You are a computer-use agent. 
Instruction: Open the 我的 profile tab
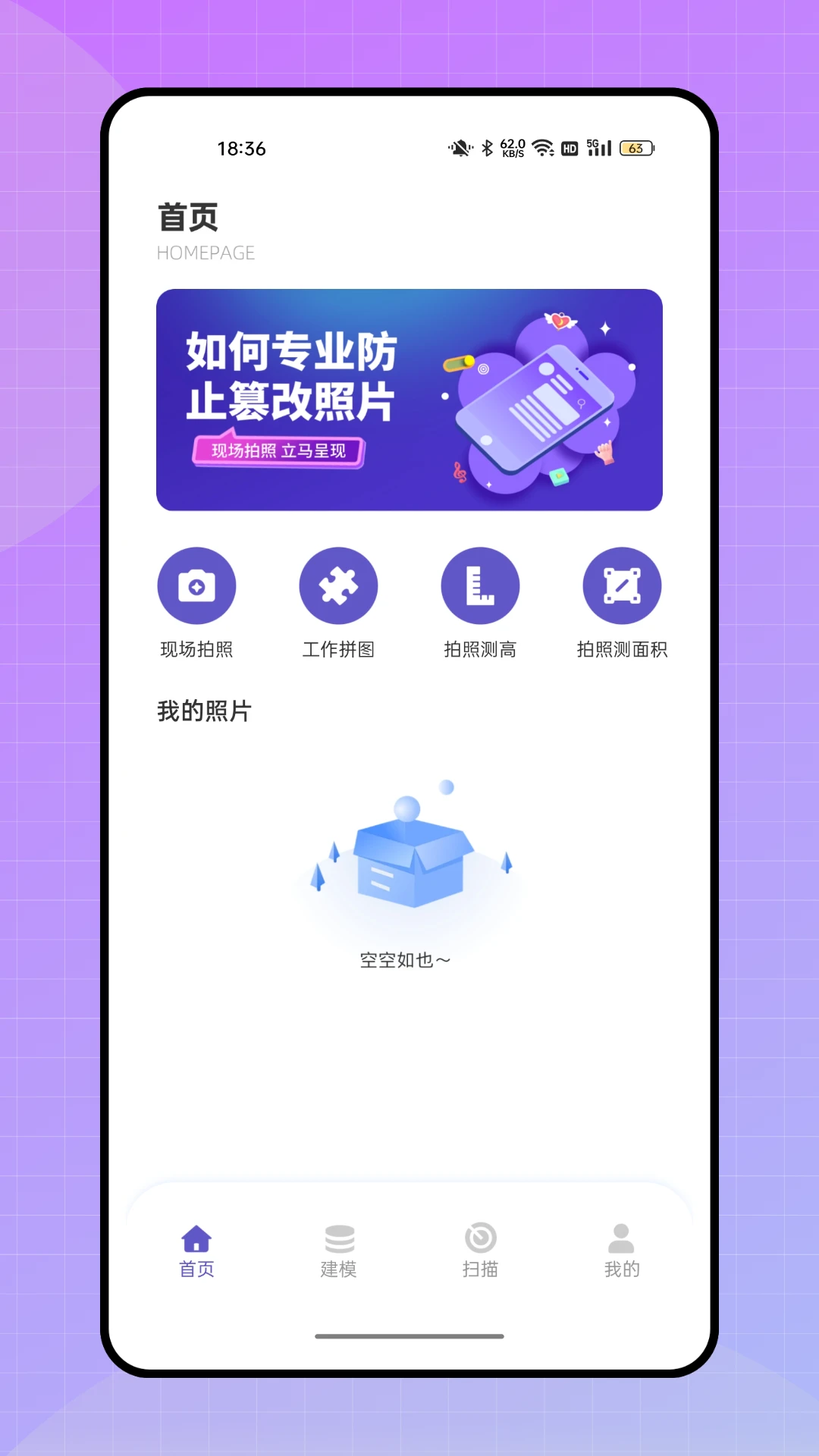(x=622, y=1251)
